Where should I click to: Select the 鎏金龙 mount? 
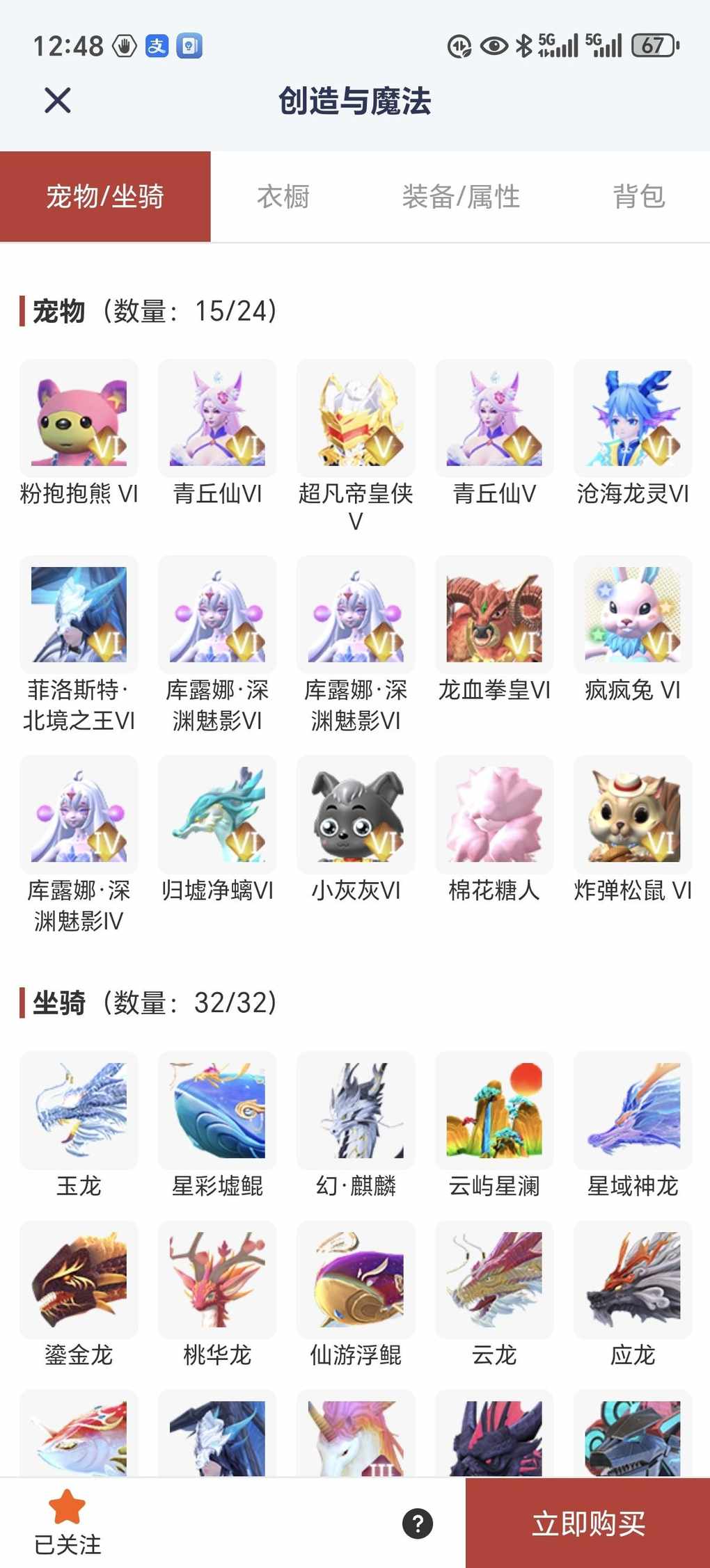(79, 1279)
